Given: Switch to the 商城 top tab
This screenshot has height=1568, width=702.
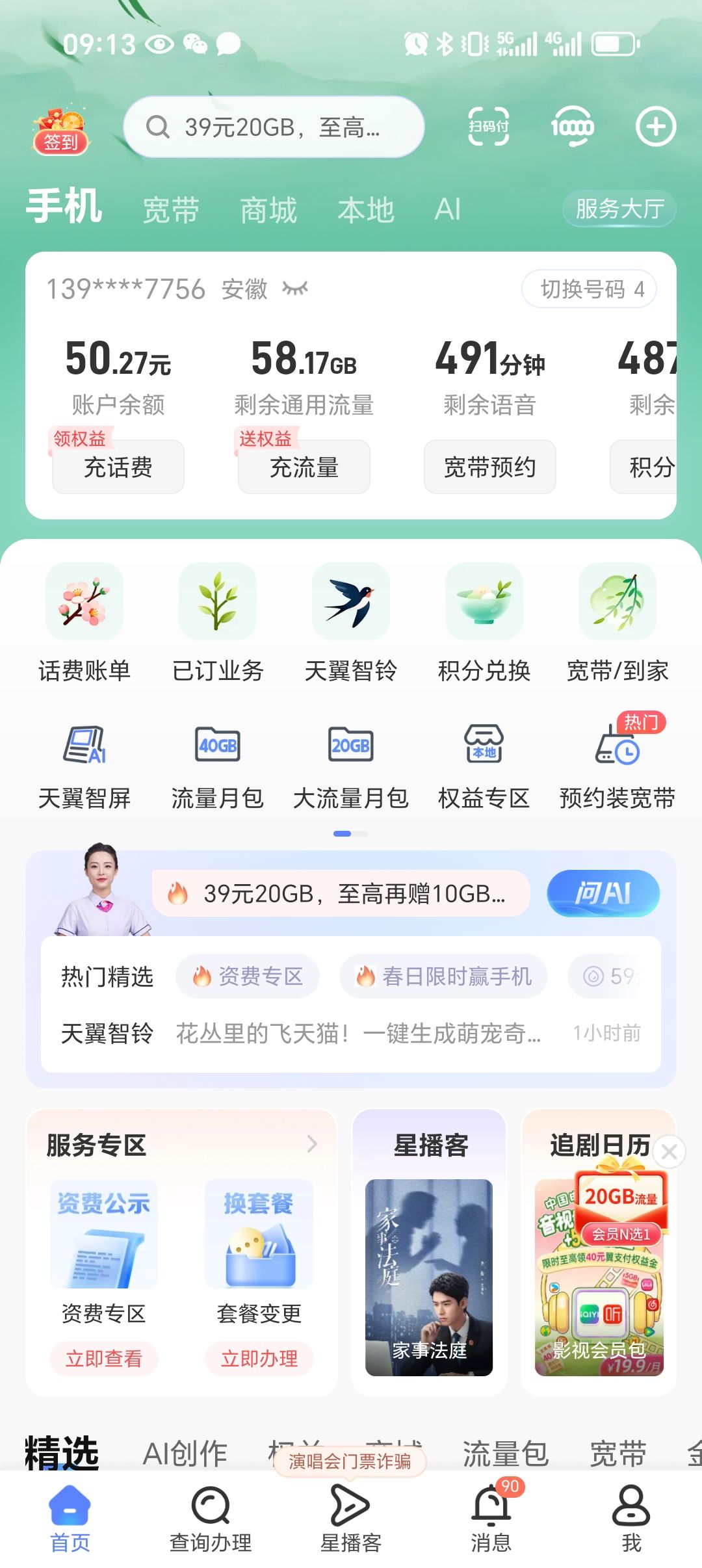Looking at the screenshot, I should [268, 210].
